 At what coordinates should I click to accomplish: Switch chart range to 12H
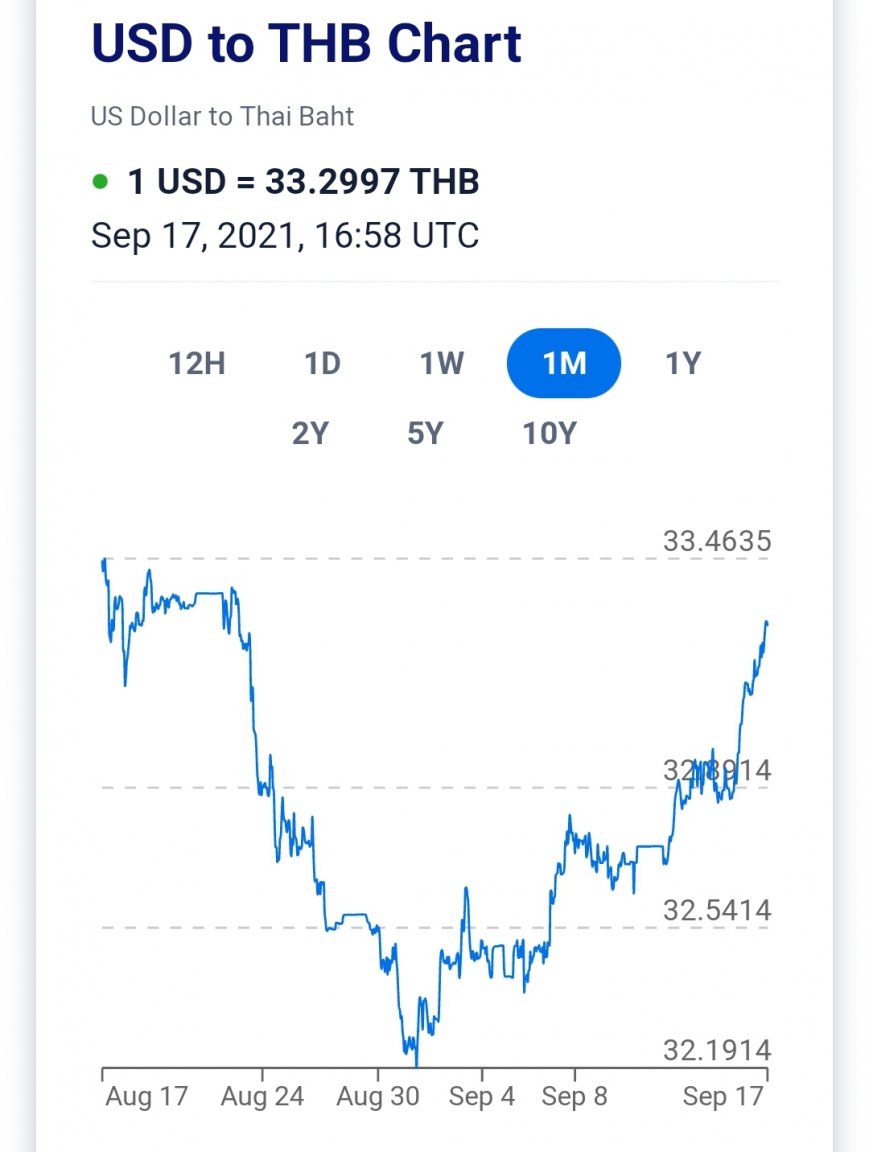pos(197,363)
